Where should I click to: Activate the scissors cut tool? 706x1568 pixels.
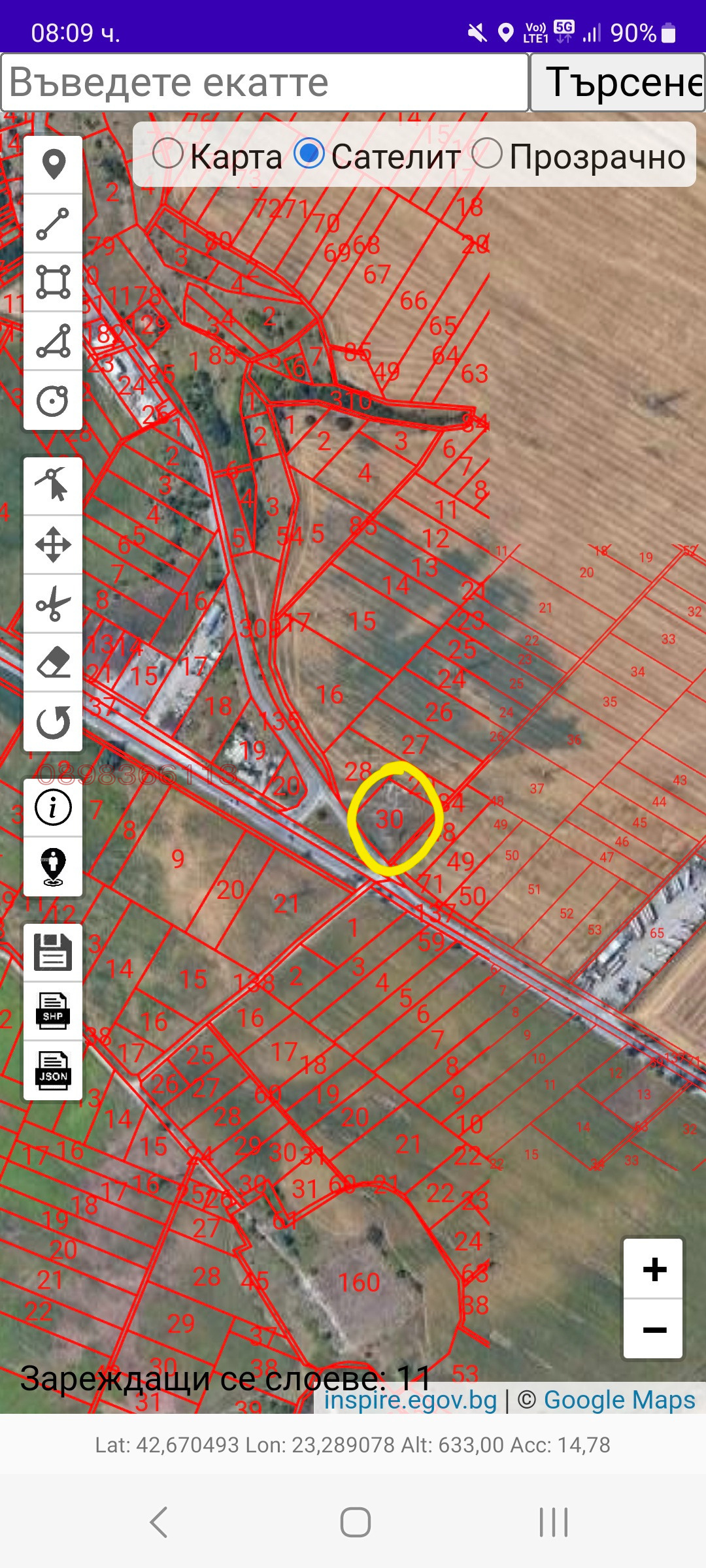53,603
